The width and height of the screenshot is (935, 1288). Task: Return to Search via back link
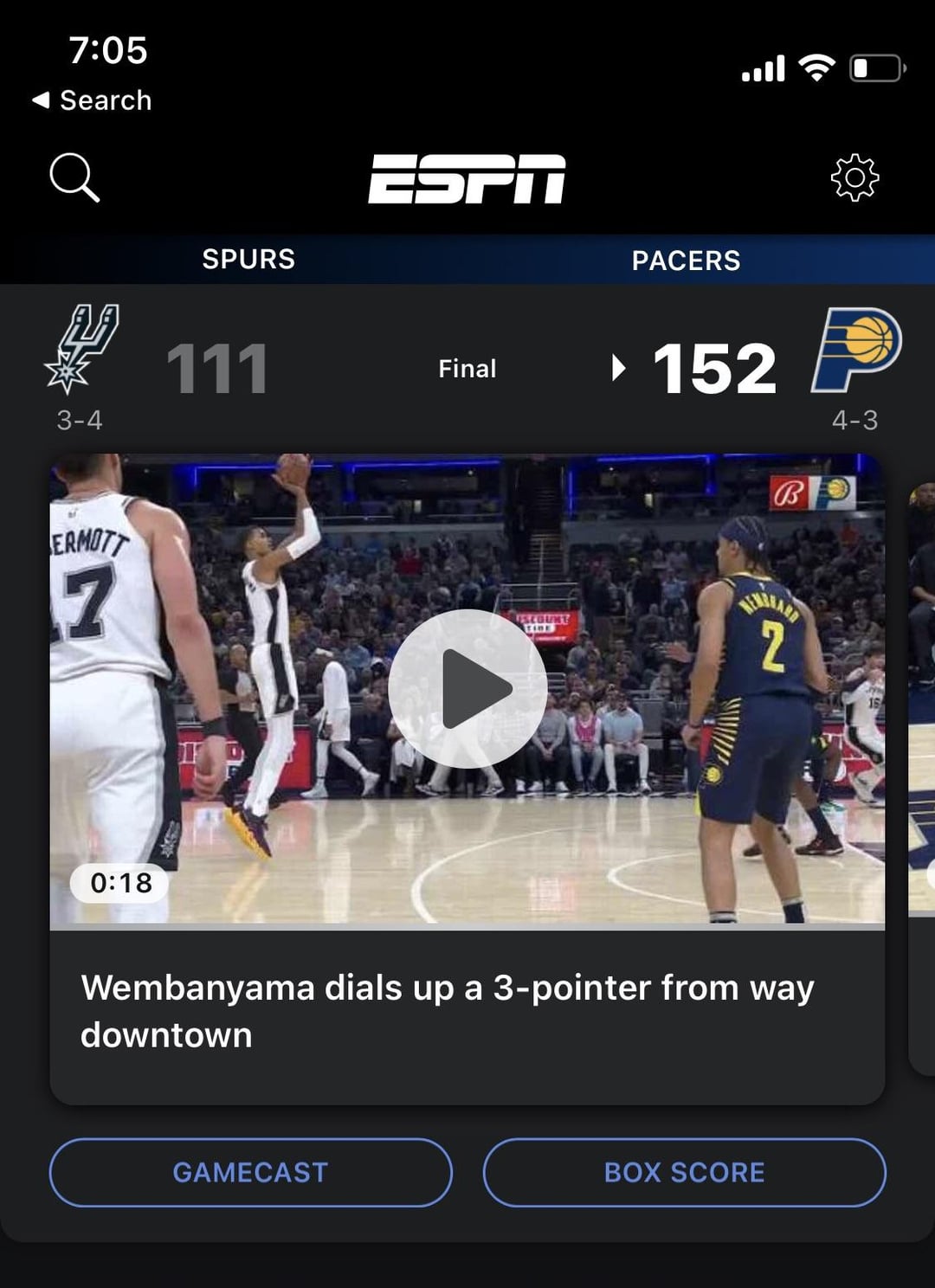coord(92,100)
